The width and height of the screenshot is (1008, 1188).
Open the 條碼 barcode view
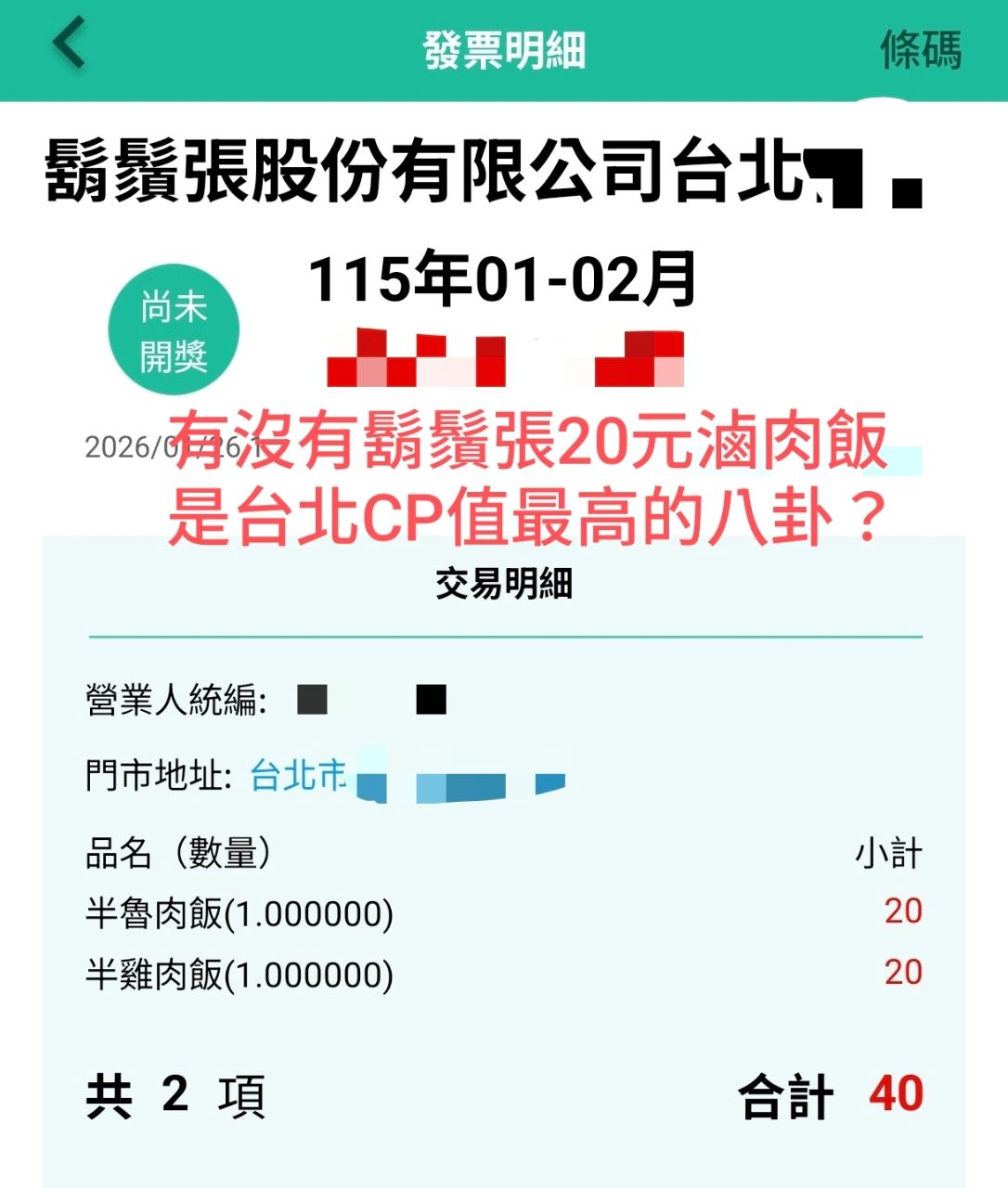point(920,49)
